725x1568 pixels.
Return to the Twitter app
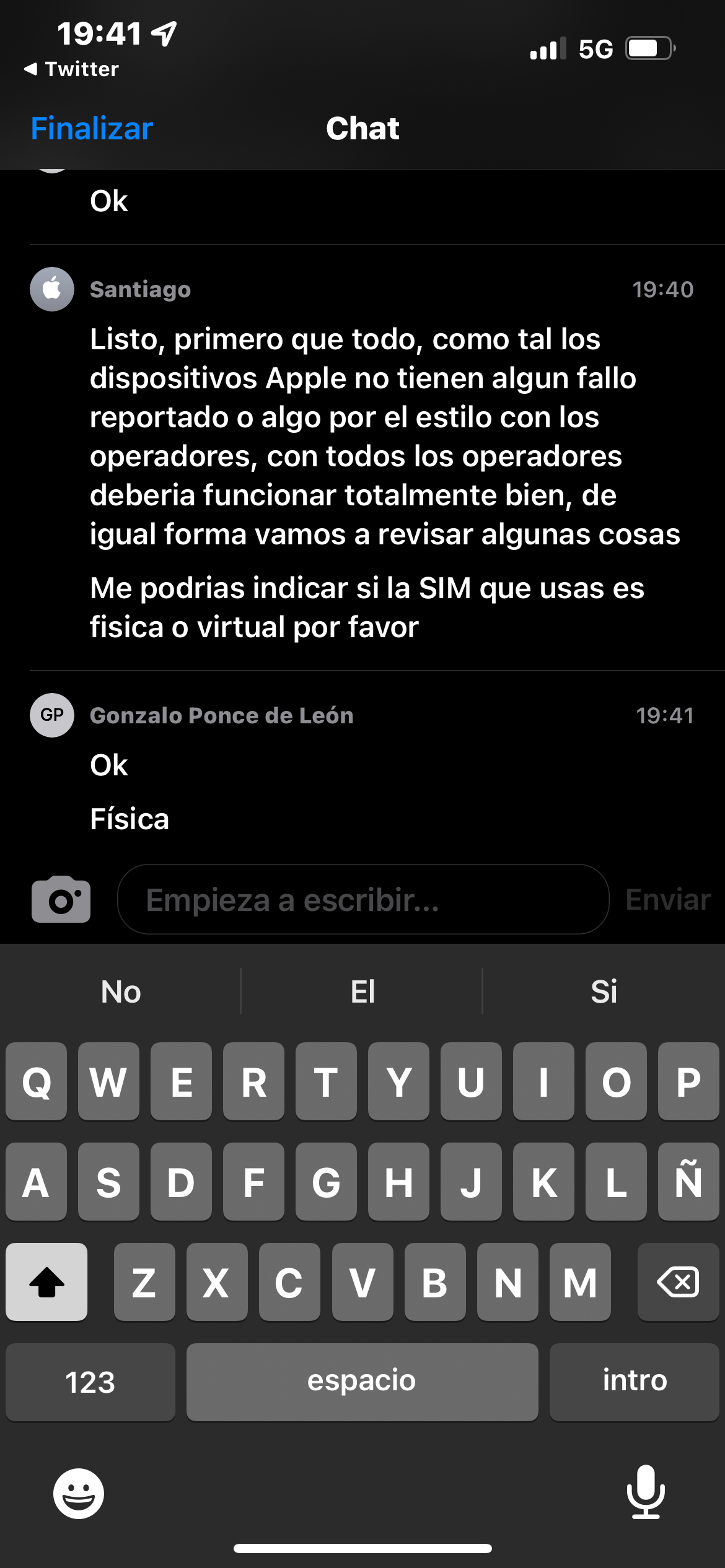click(x=71, y=69)
